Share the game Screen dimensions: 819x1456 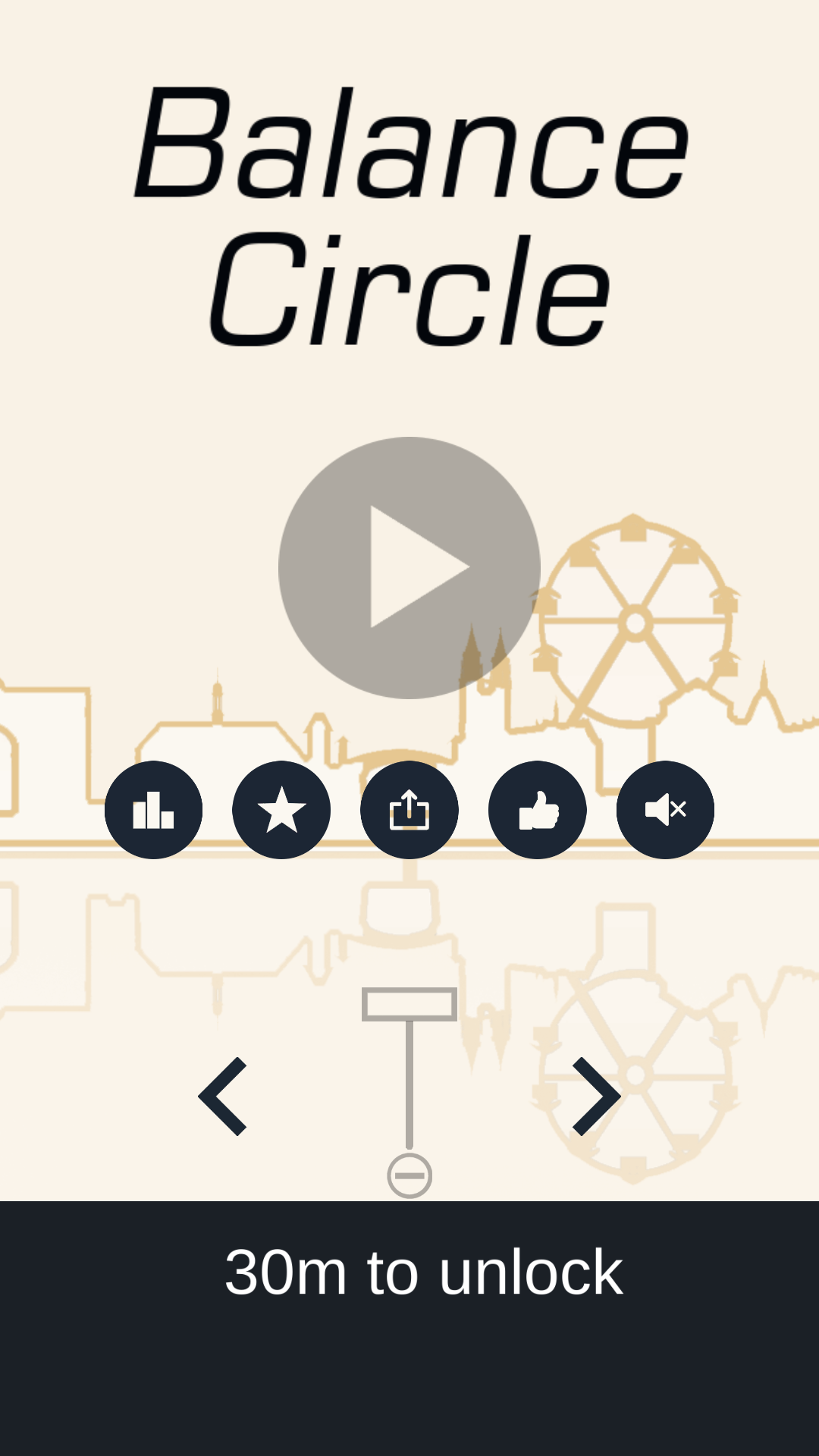[x=409, y=810]
